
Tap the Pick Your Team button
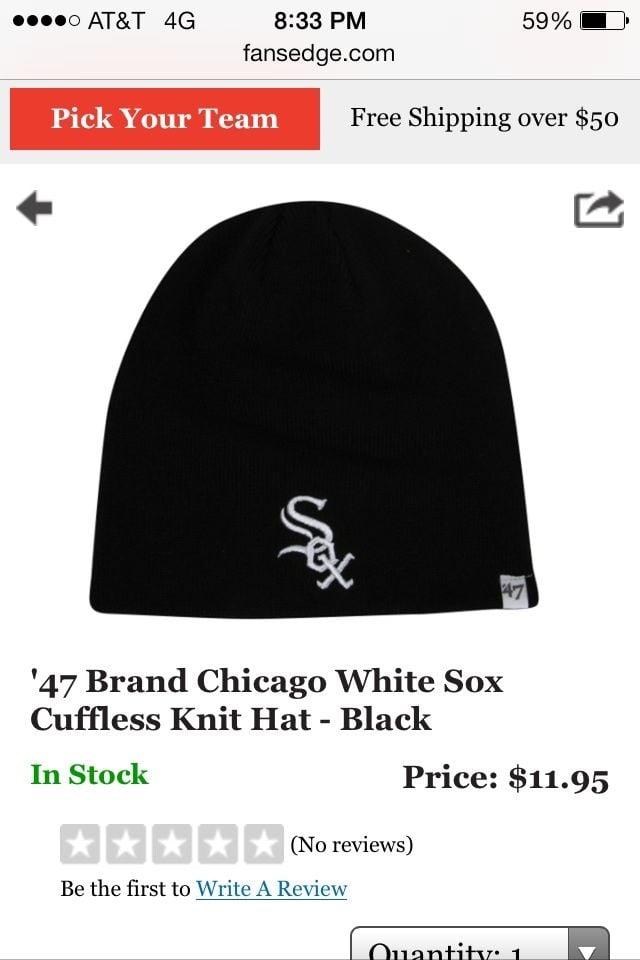pyautogui.click(x=165, y=119)
